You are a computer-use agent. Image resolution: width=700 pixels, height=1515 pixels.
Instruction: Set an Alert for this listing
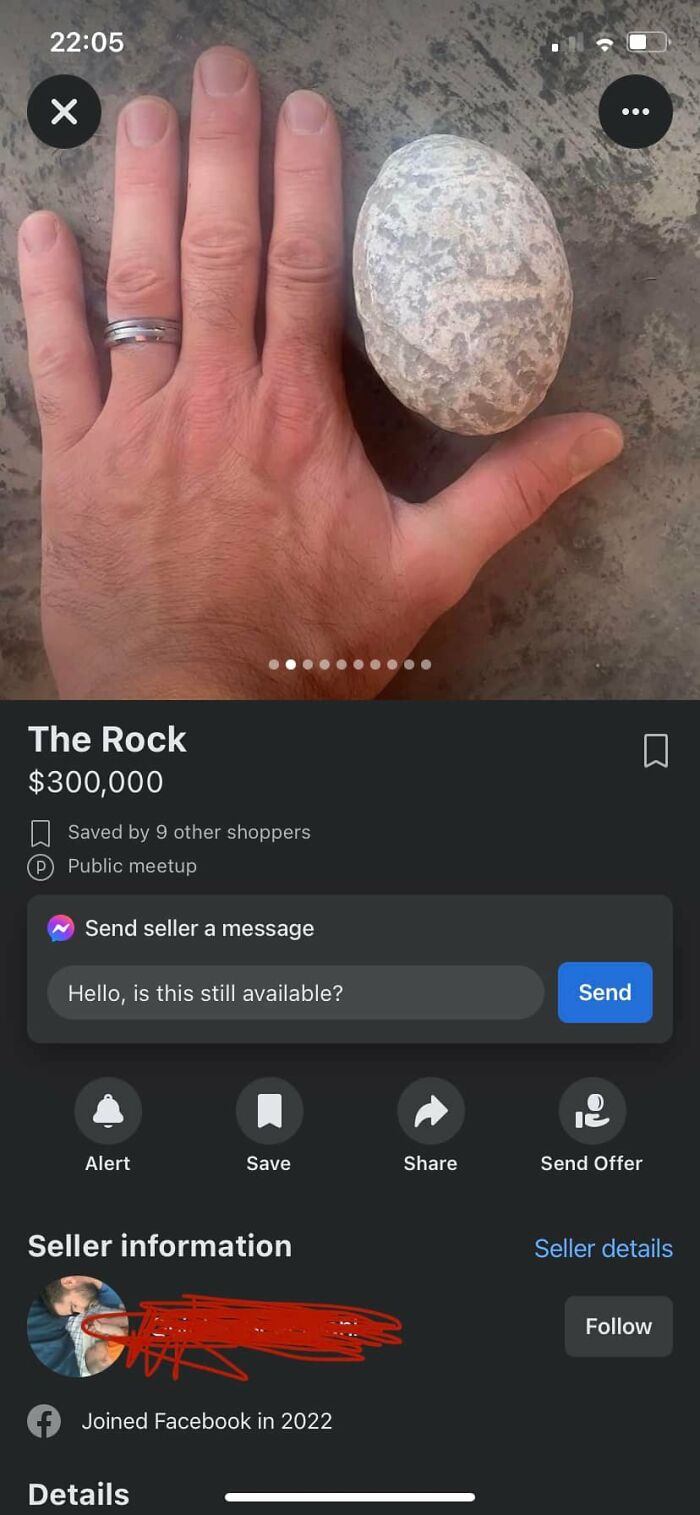pyautogui.click(x=108, y=1111)
